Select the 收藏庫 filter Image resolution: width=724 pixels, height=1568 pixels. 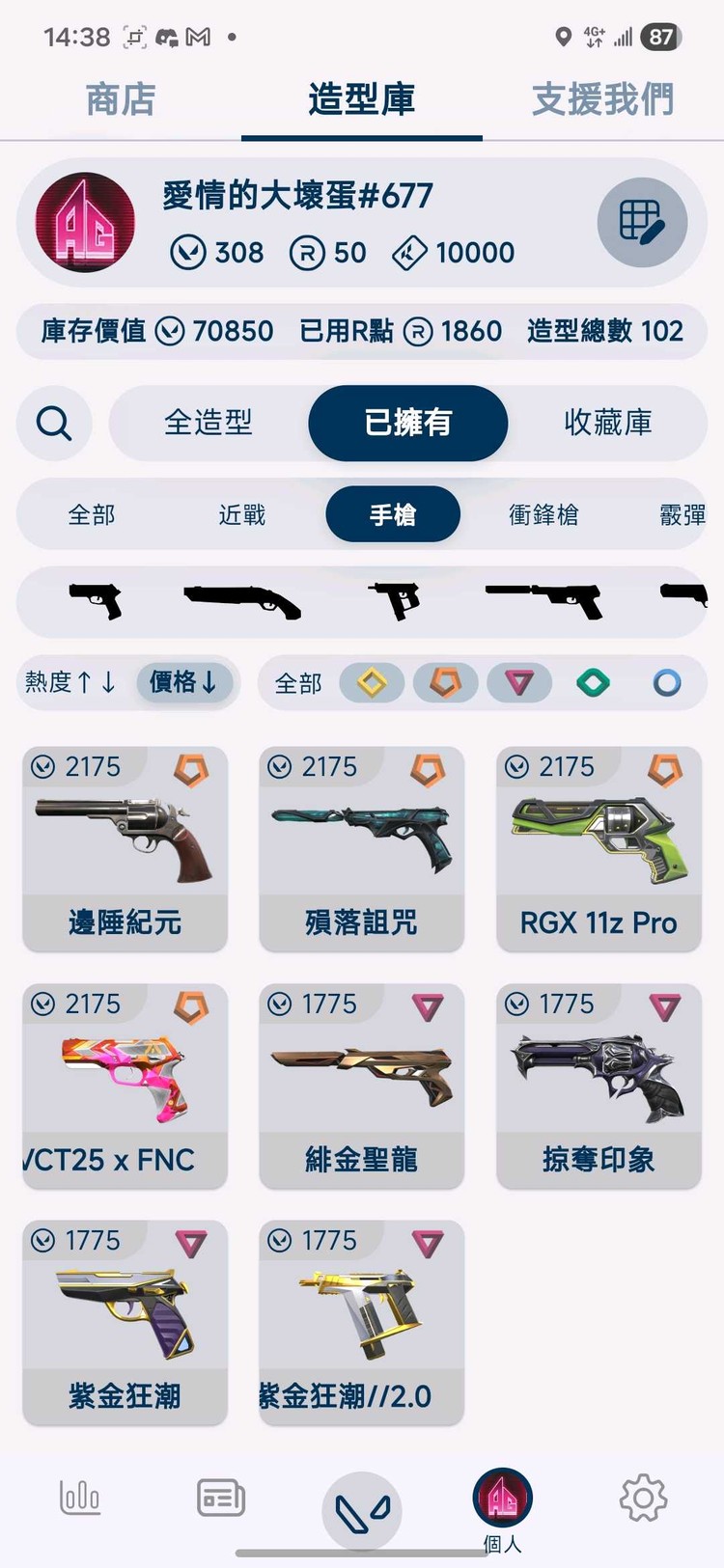608,424
